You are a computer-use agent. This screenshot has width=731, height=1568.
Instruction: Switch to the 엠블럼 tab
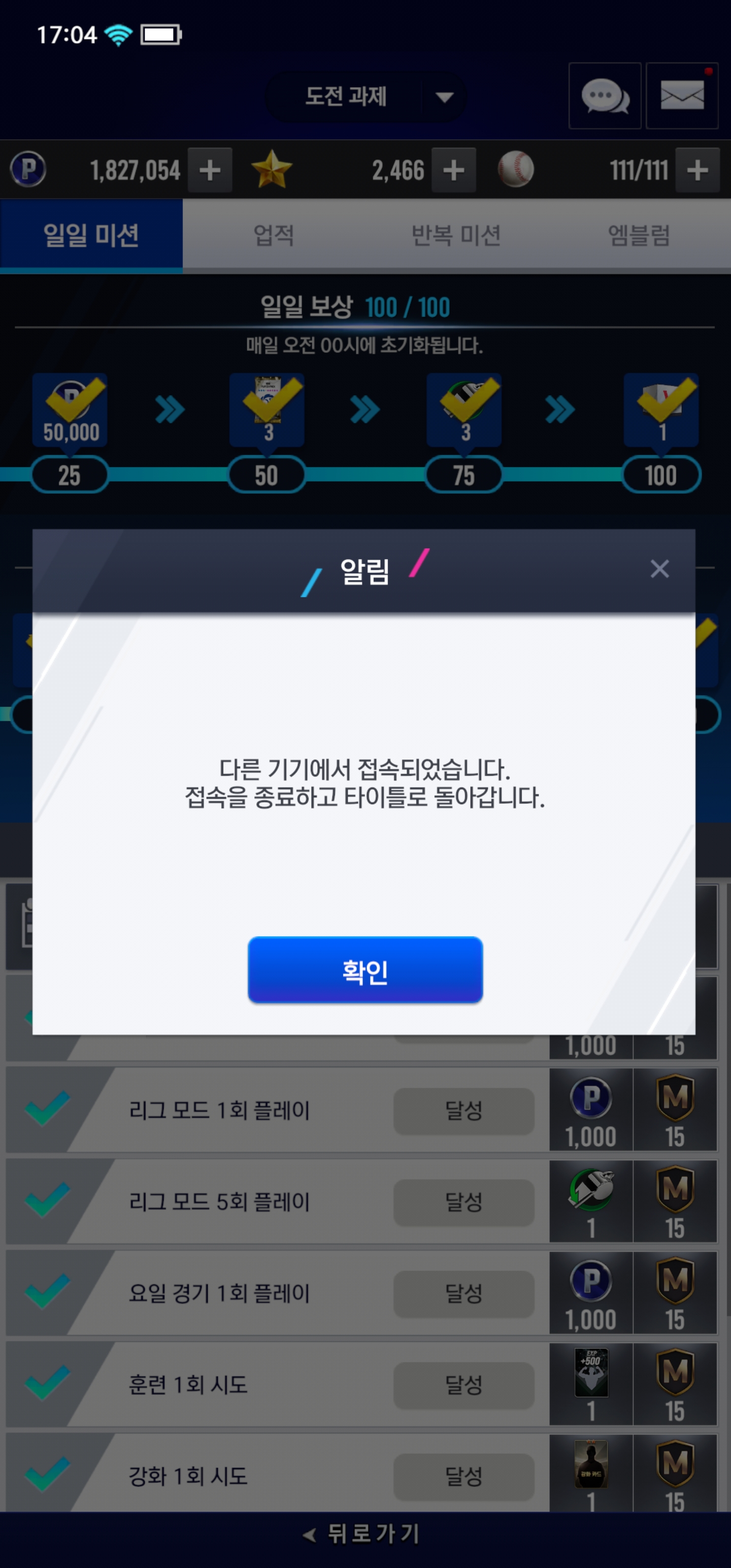(639, 235)
